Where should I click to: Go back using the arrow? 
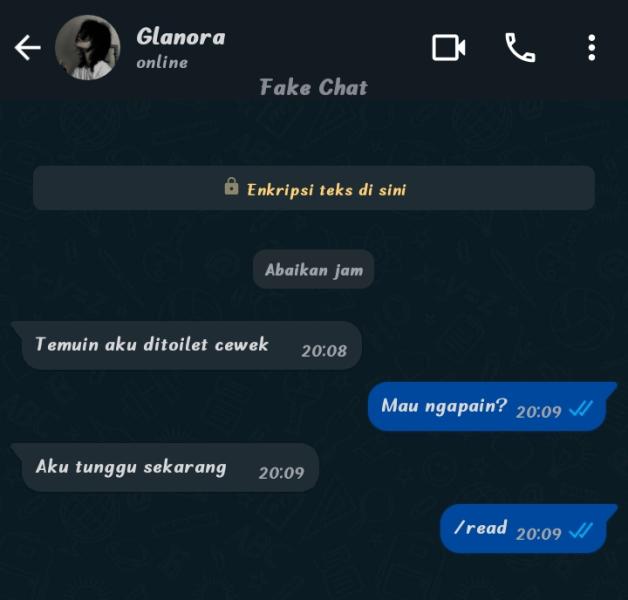[x=27, y=48]
